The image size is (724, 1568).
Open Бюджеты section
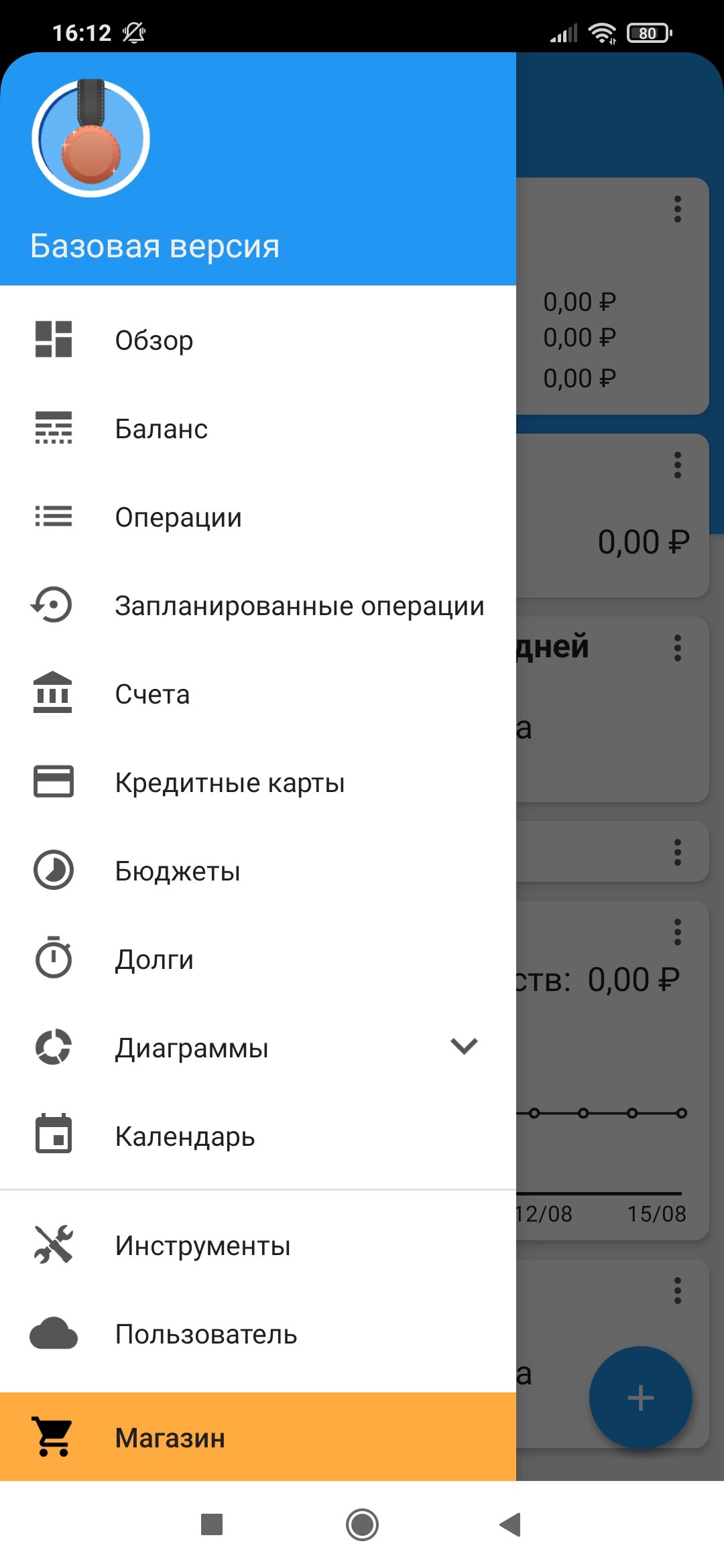pyautogui.click(x=258, y=870)
